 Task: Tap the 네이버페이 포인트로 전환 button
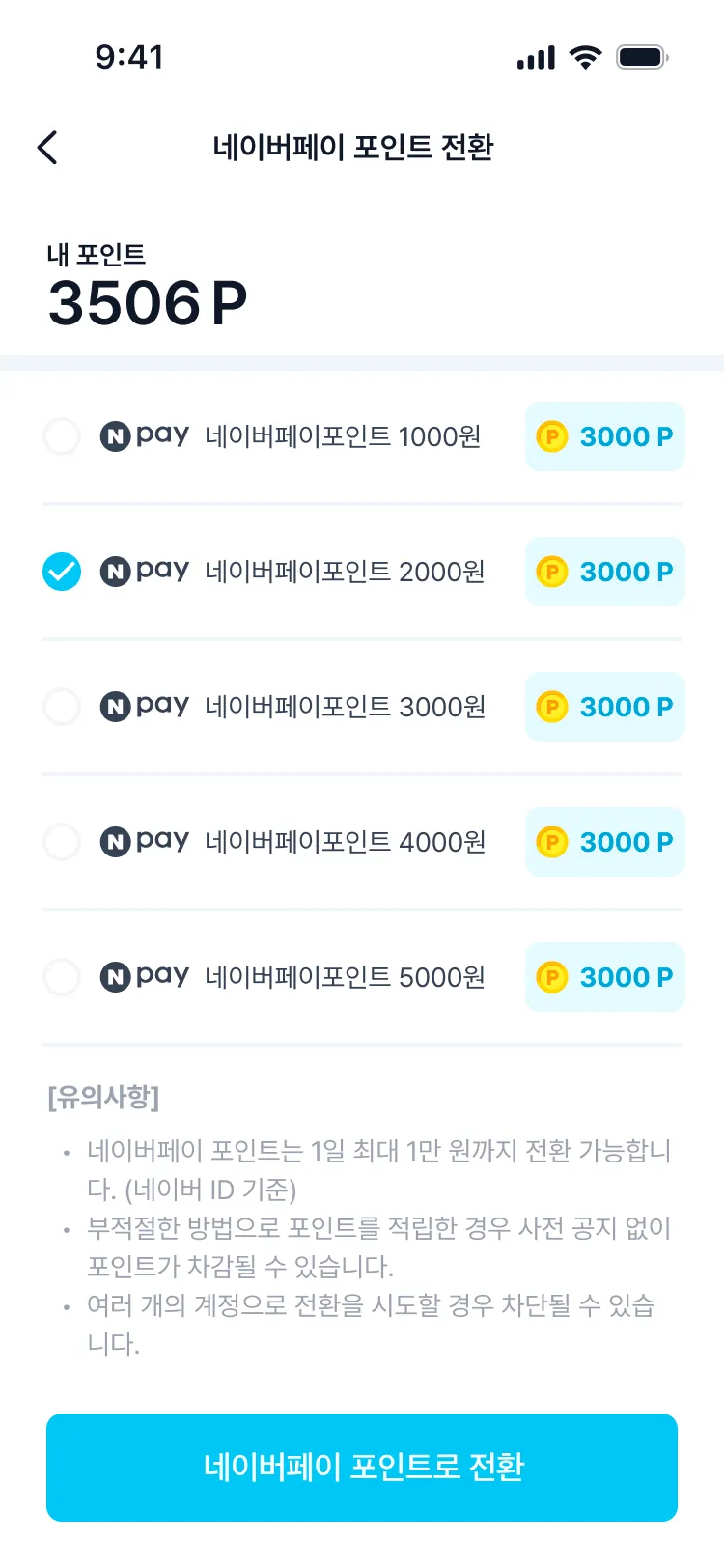click(x=362, y=1467)
